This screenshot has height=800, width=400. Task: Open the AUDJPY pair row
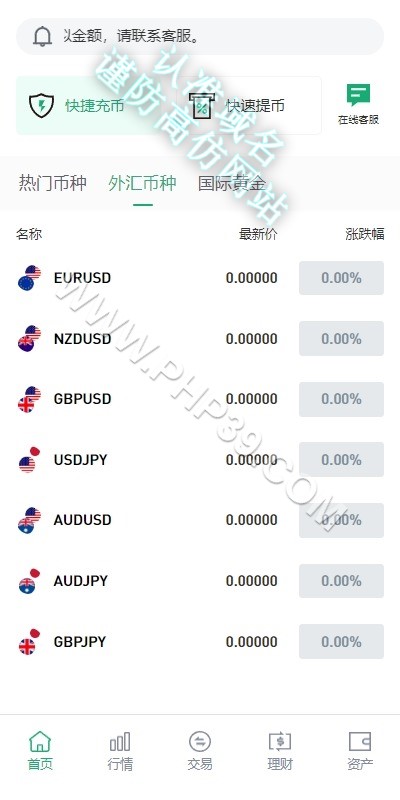[200, 581]
